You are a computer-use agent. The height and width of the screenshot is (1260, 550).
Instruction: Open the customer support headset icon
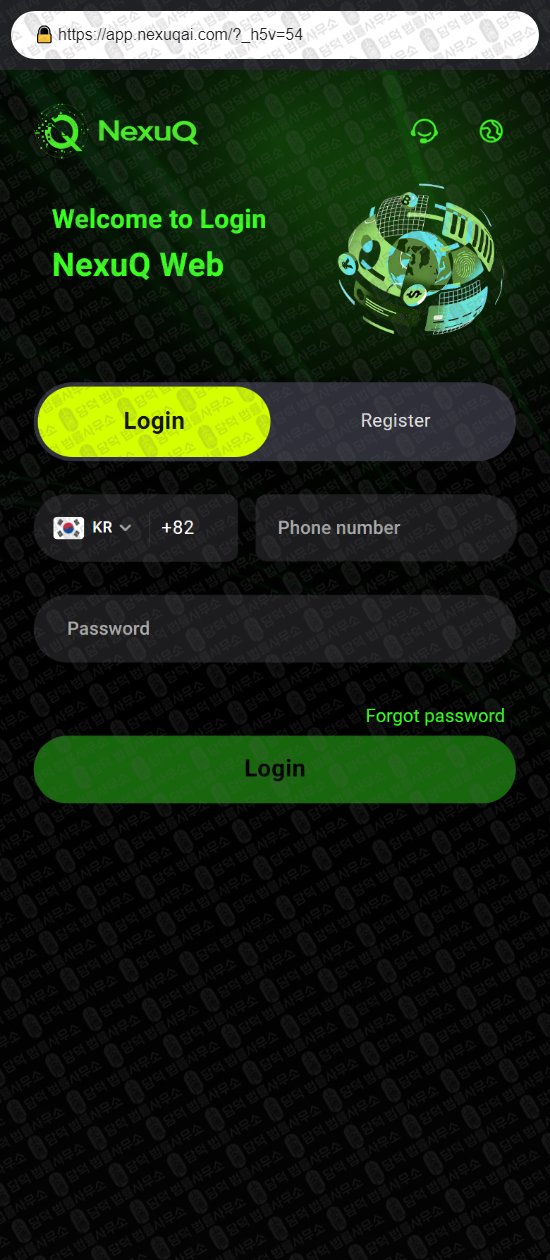click(425, 131)
